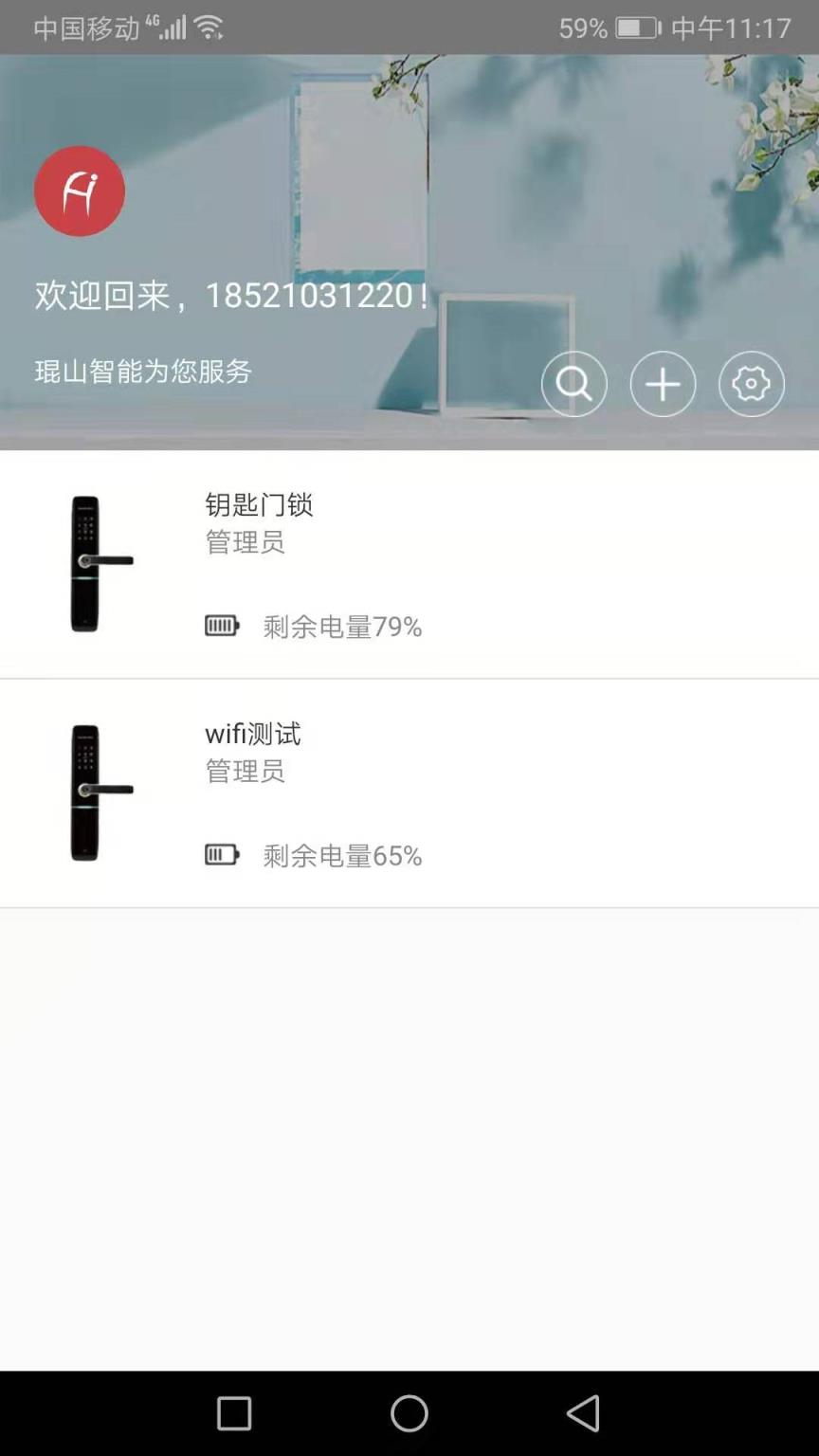Viewport: 819px width, 1456px height.
Task: Open the search icon on home screen
Action: (573, 383)
